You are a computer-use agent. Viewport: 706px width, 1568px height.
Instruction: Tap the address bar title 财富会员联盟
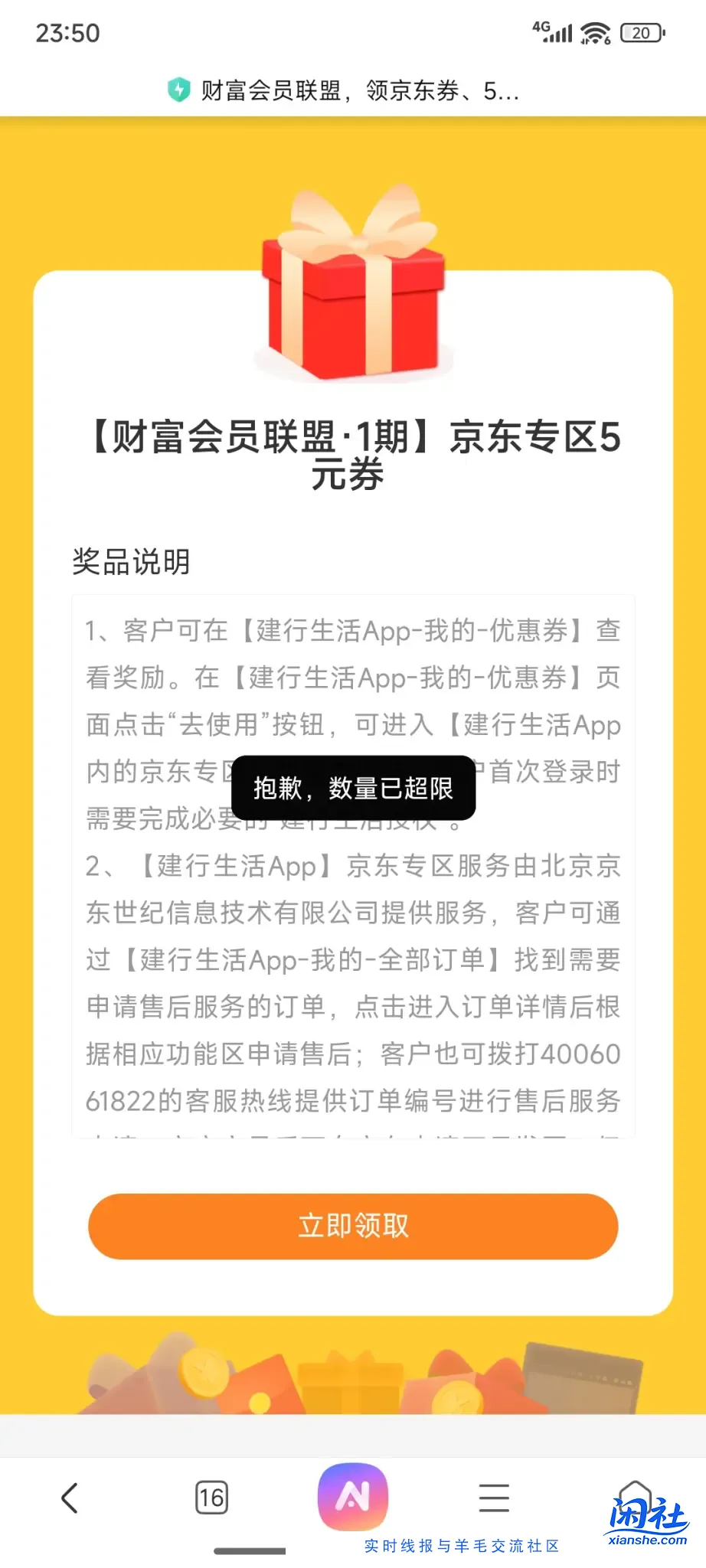pos(360,91)
